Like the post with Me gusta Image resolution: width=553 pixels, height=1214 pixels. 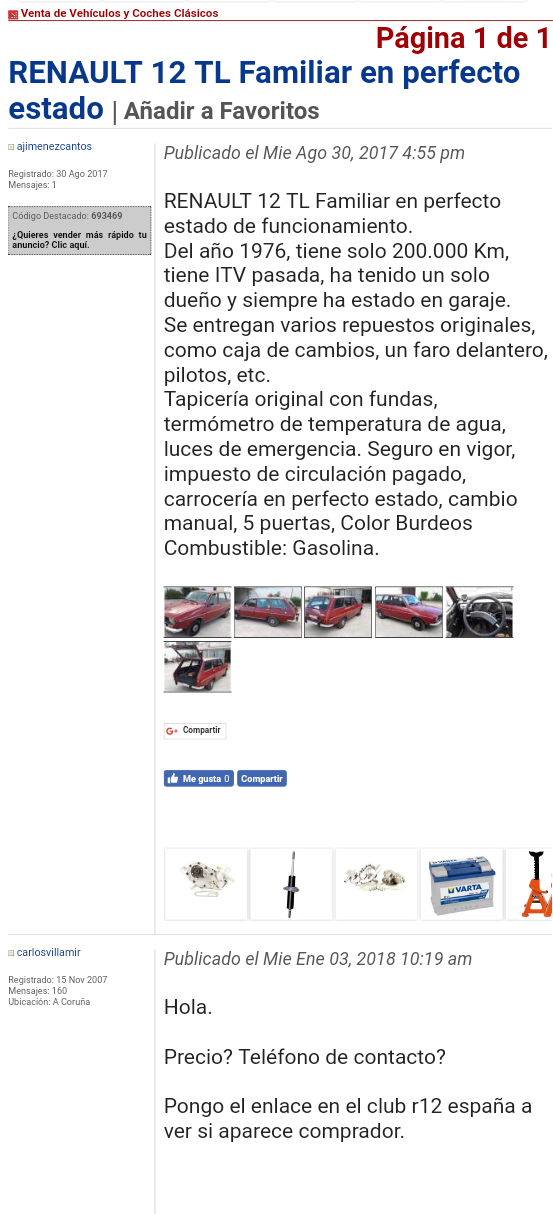(199, 778)
